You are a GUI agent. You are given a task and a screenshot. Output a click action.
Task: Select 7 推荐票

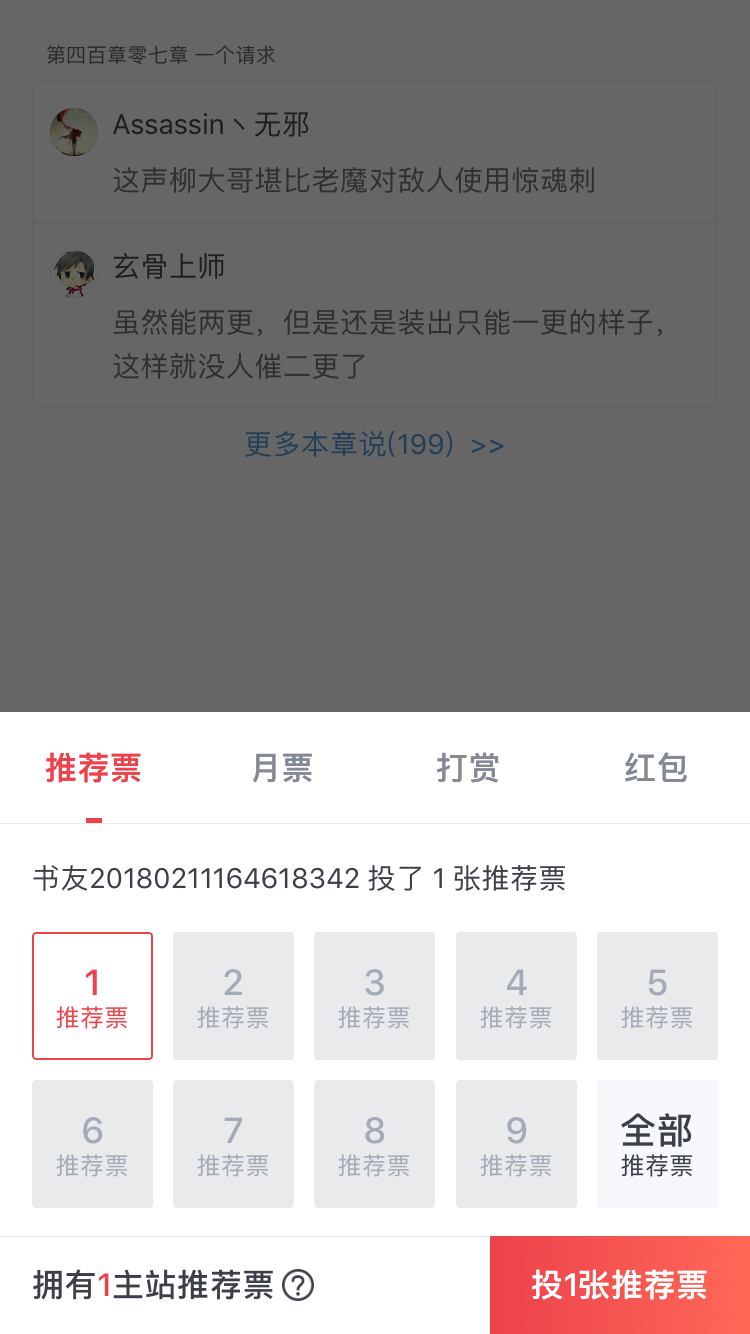tap(233, 1144)
